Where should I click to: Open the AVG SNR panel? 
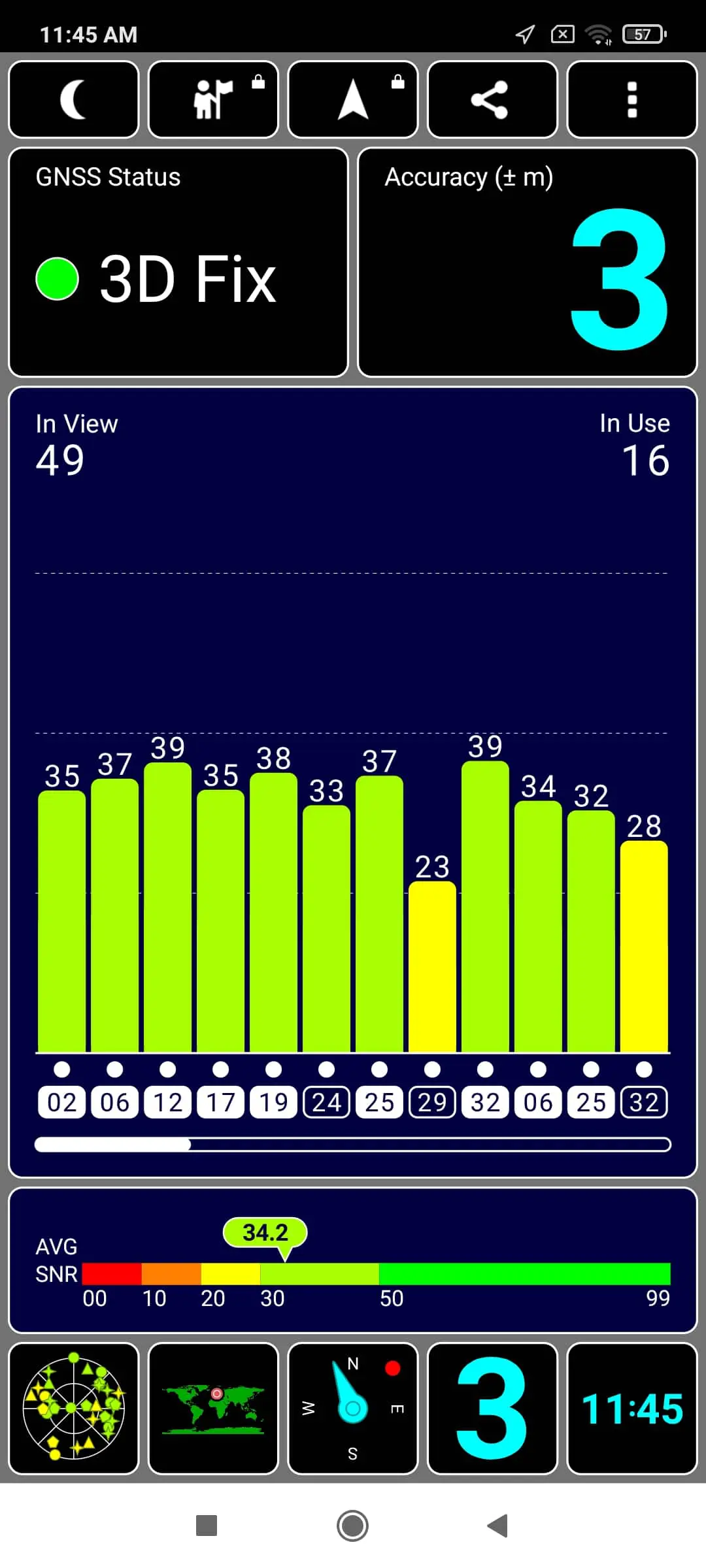point(353,1260)
